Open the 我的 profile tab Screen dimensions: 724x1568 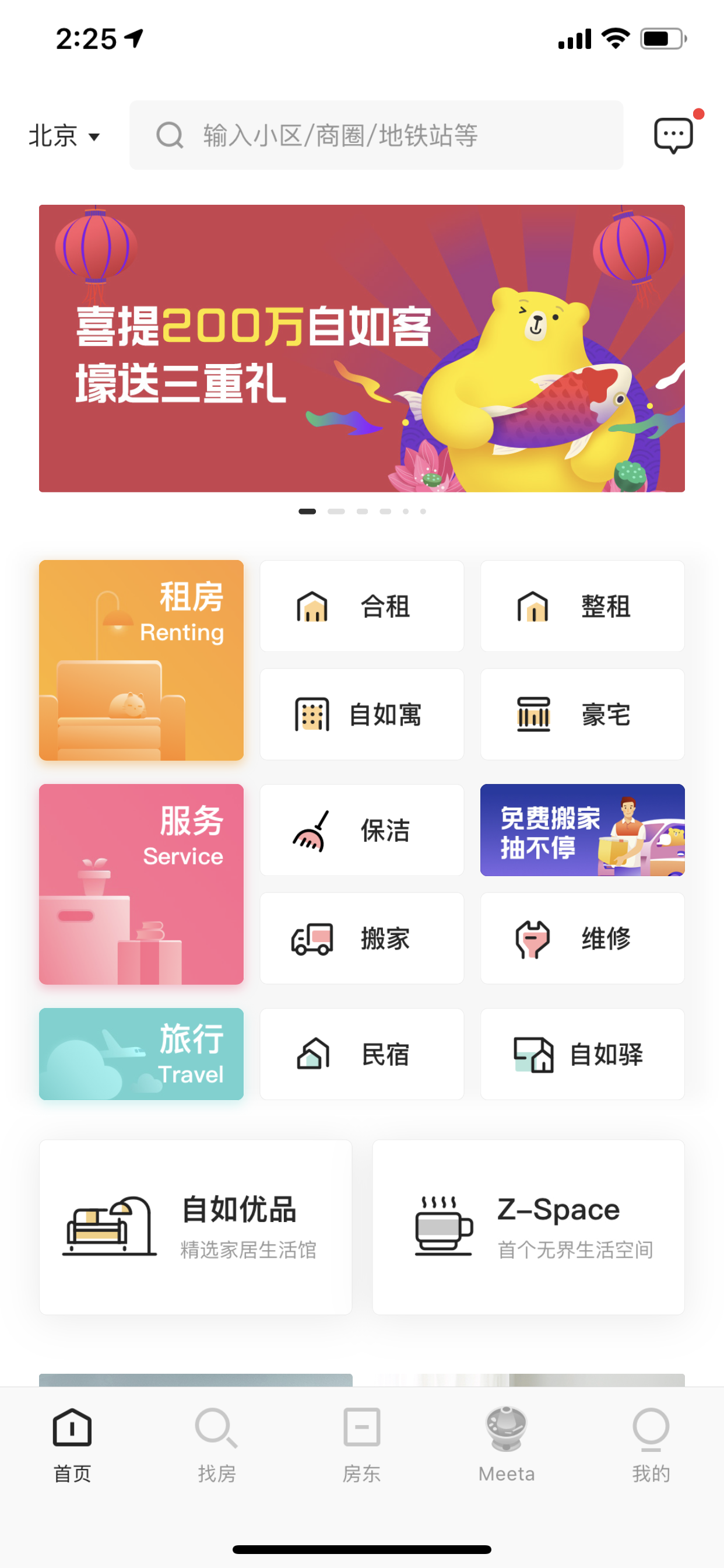pos(651,1444)
